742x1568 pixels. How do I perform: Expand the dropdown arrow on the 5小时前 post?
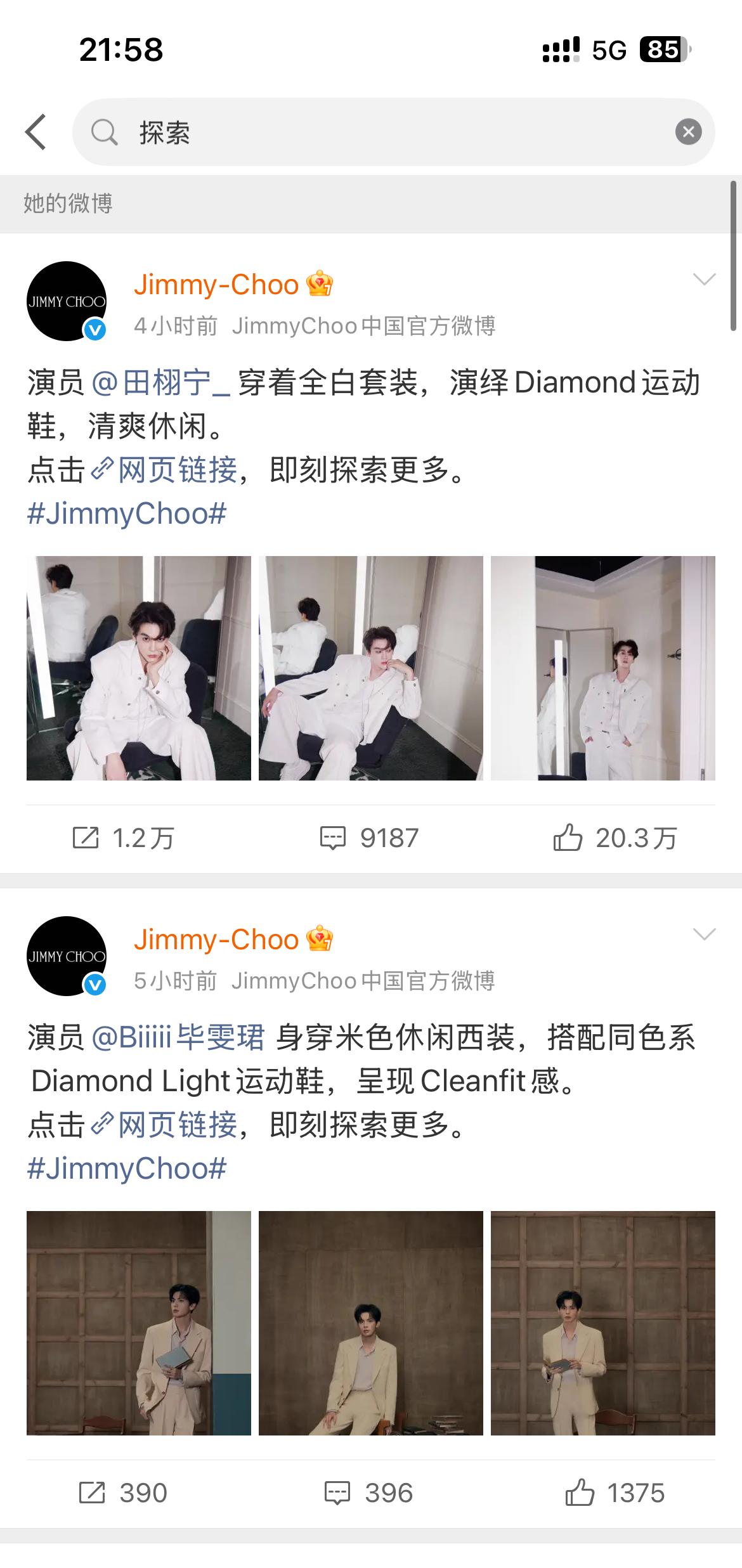[704, 935]
